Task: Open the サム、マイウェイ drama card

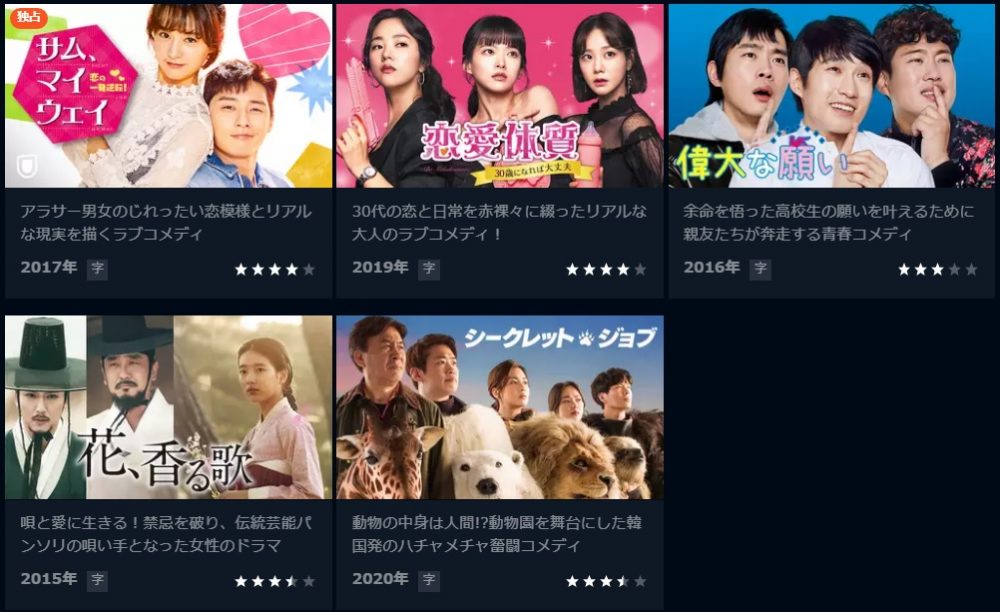Action: tap(168, 97)
